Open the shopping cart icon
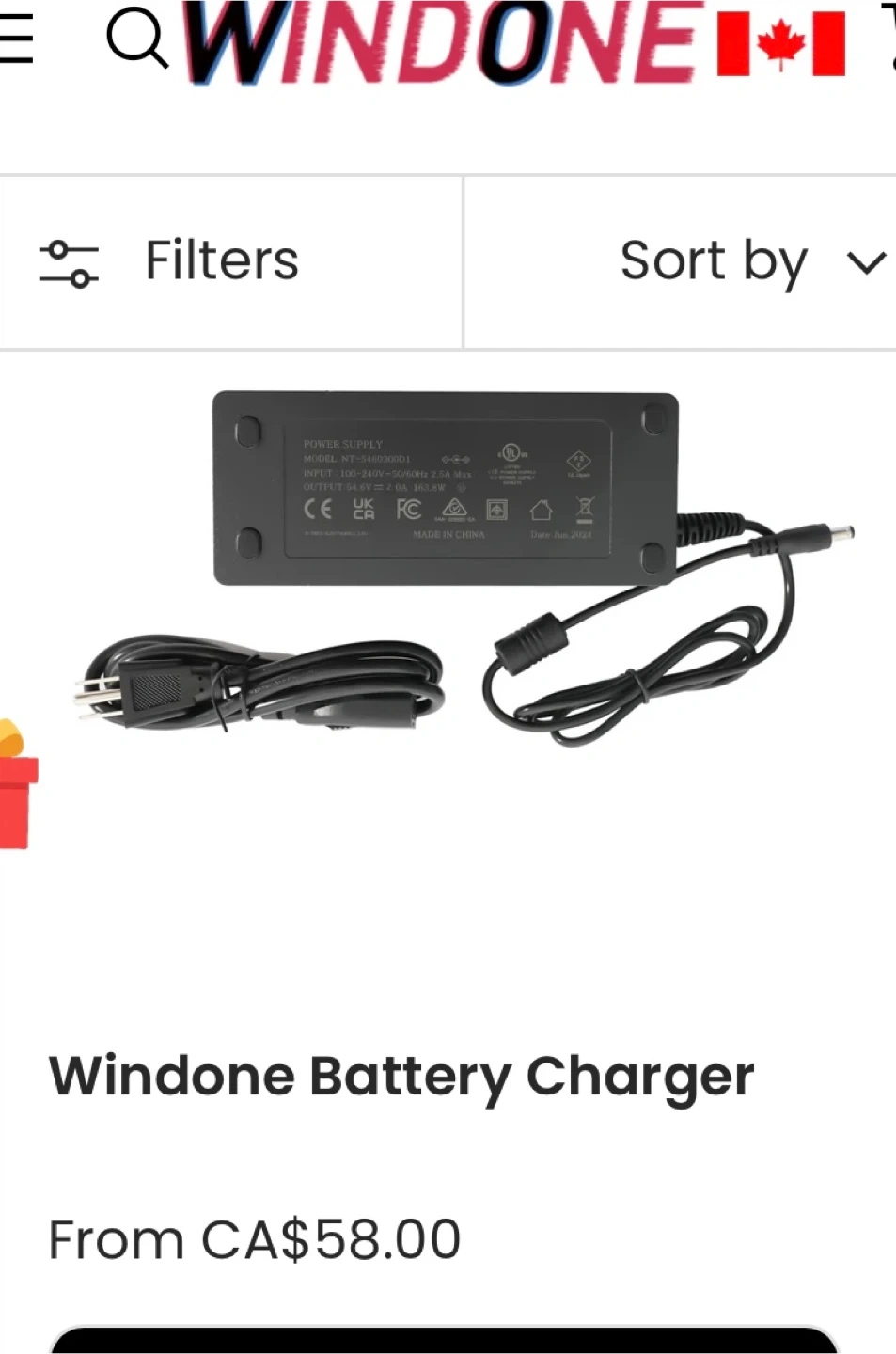896x1354 pixels. [888, 38]
